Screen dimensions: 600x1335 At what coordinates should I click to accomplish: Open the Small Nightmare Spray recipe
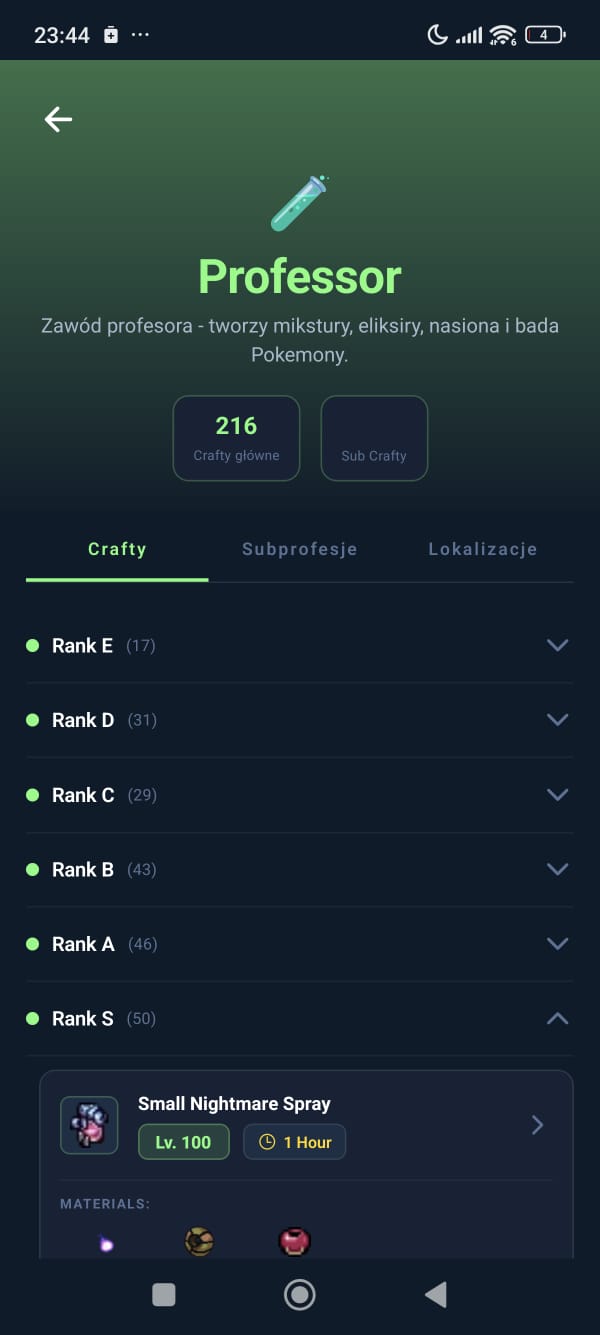[x=306, y=1125]
